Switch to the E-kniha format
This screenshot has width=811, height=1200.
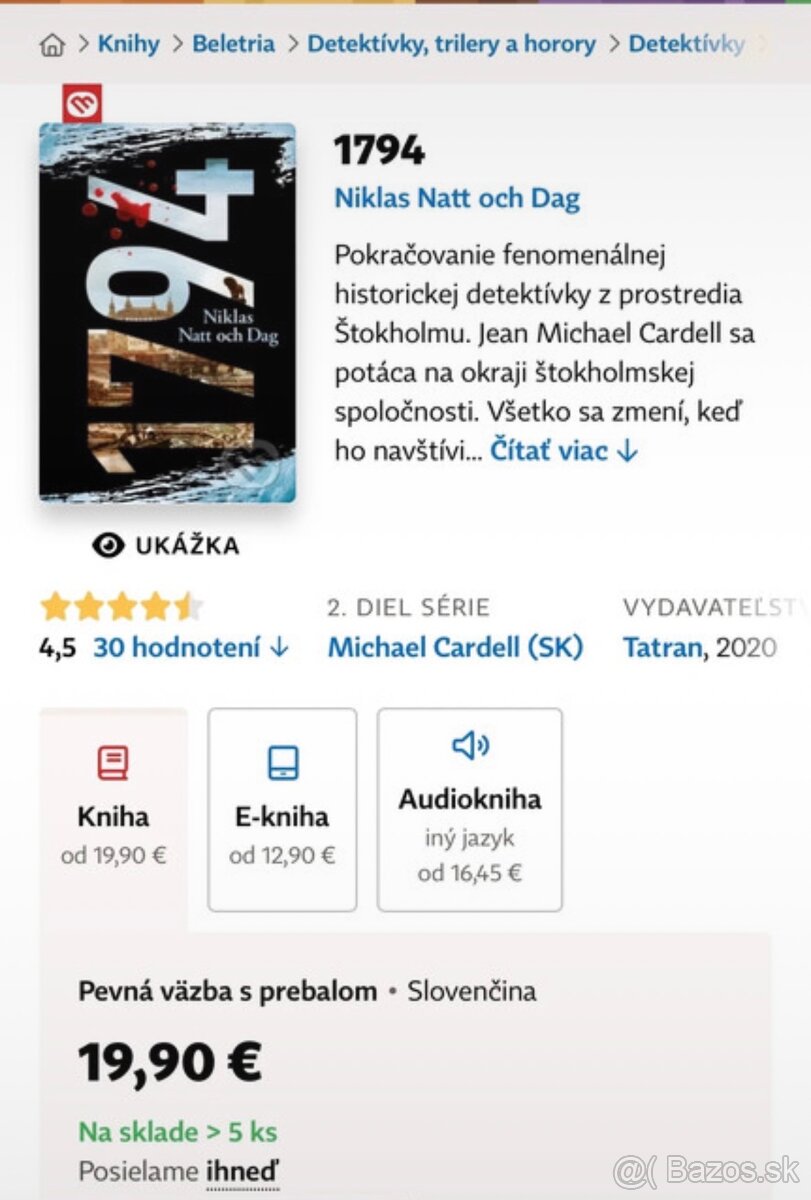[282, 810]
